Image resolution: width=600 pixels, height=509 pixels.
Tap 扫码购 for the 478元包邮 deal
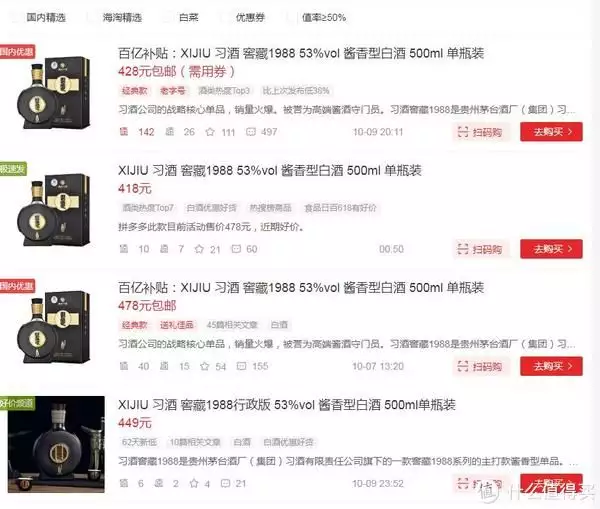pyautogui.click(x=482, y=366)
